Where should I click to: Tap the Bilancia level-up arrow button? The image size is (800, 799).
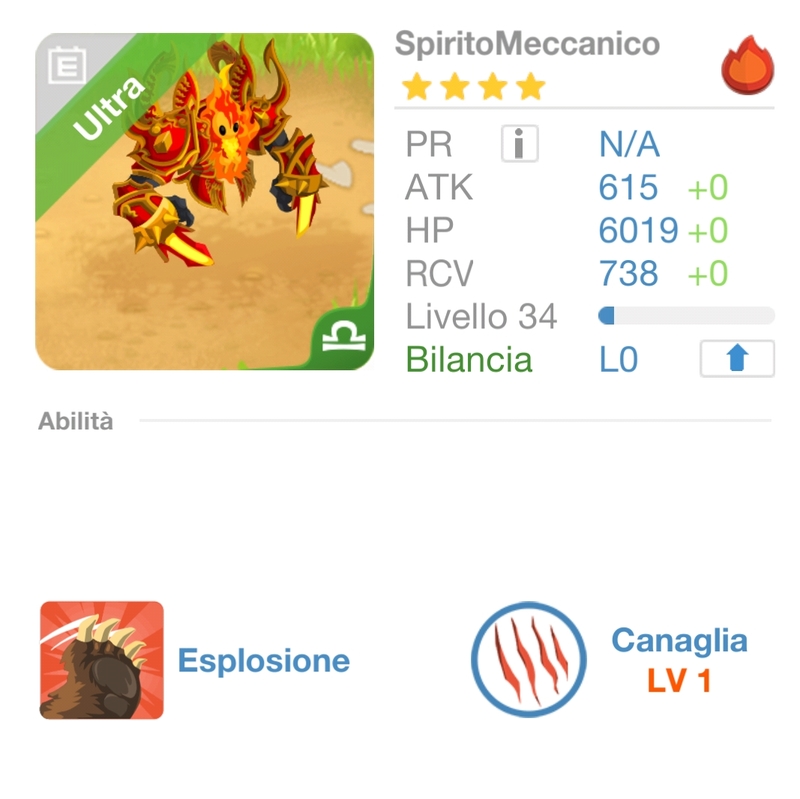tap(737, 358)
